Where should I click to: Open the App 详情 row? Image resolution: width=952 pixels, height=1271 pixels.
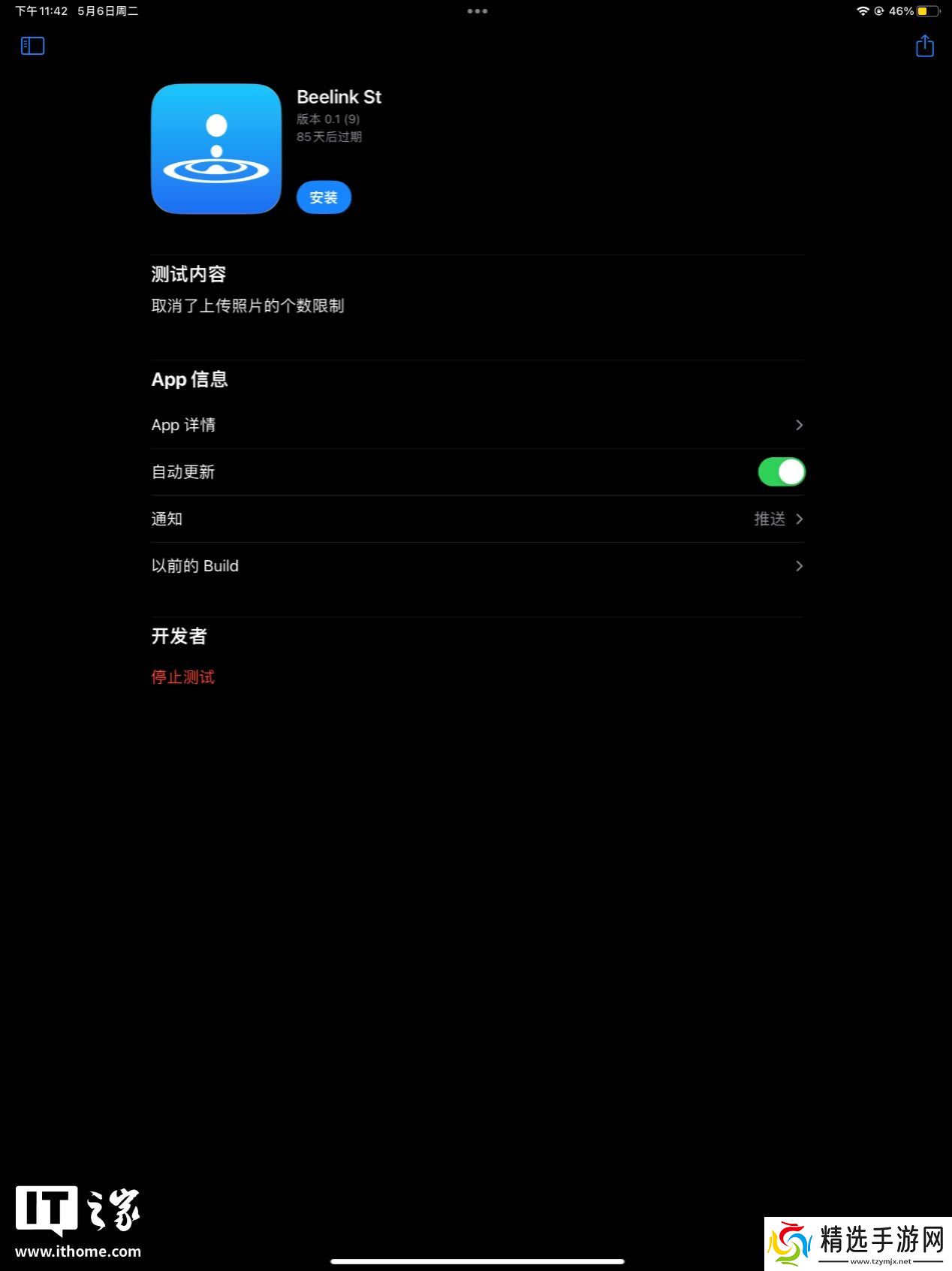(x=477, y=425)
